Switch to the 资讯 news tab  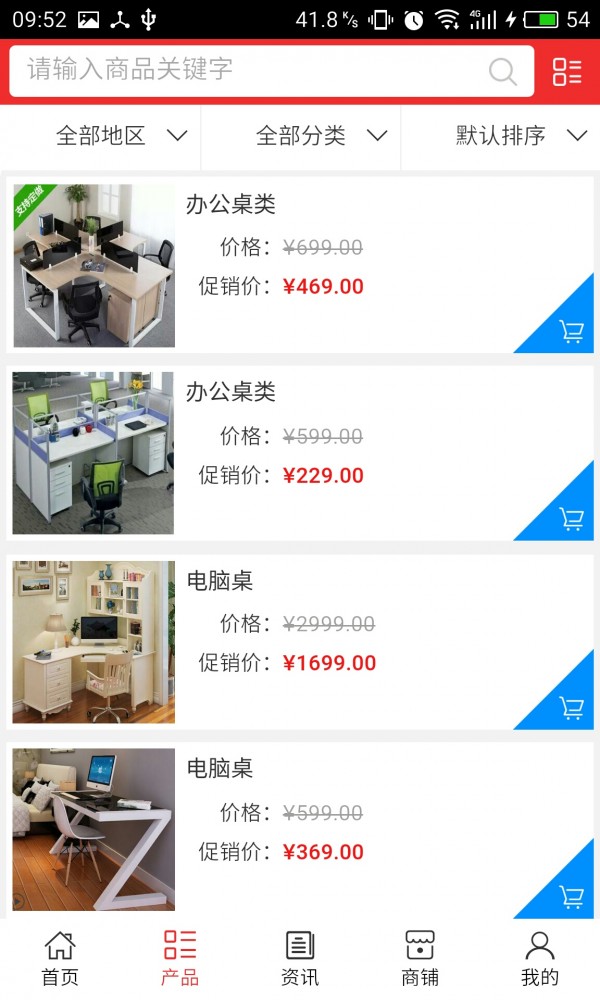coord(300,958)
